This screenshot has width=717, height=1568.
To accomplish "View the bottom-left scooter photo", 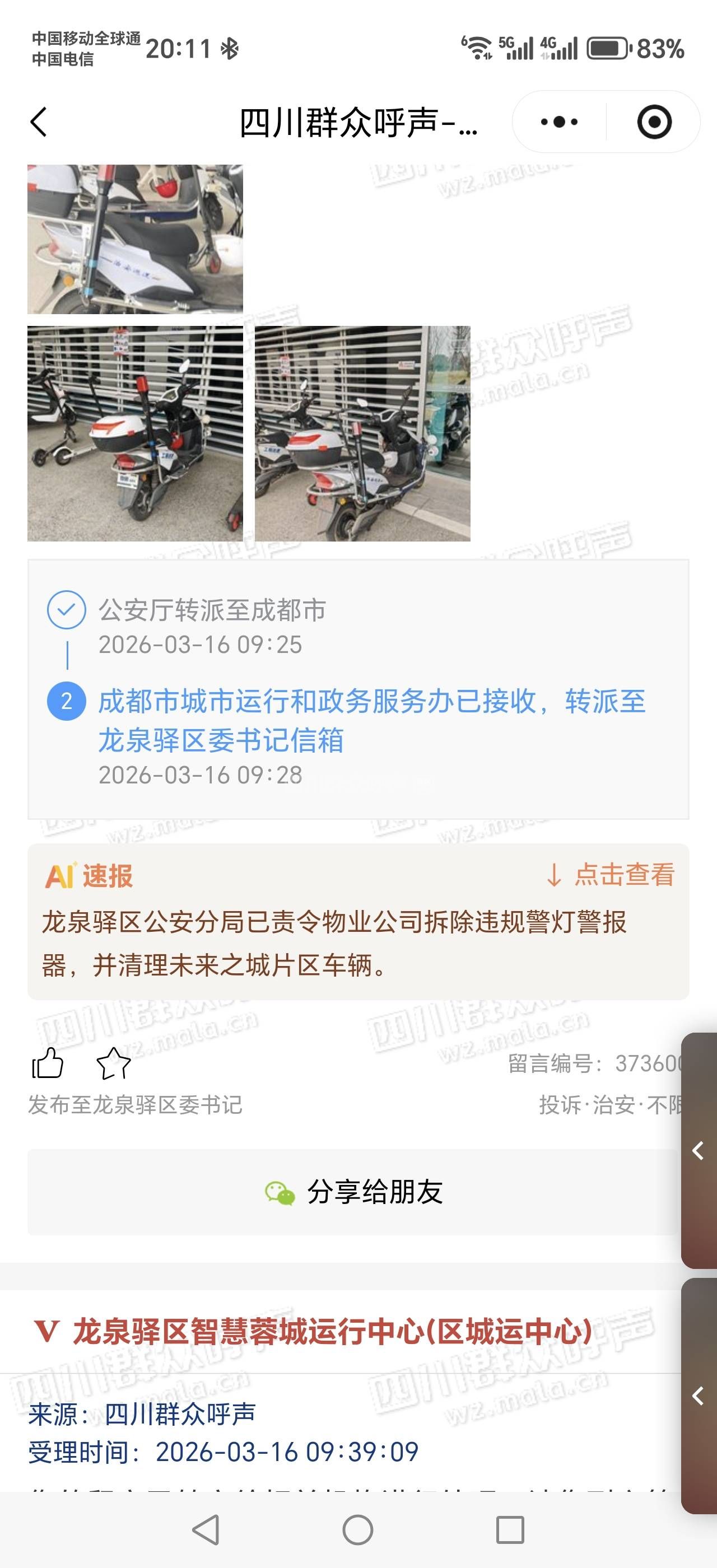I will tap(135, 433).
